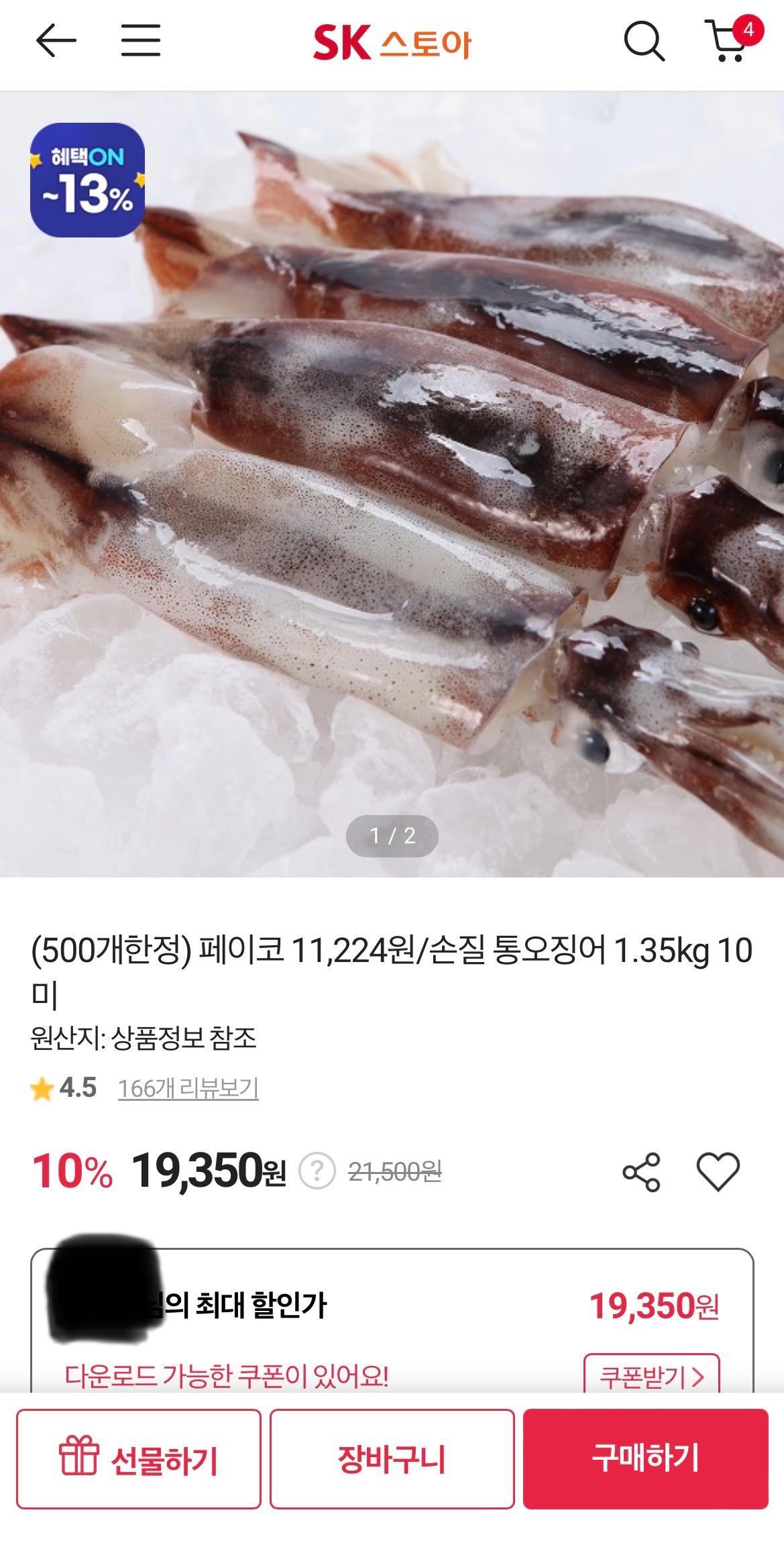
Task: Go back using the arrow icon
Action: pos(56,41)
